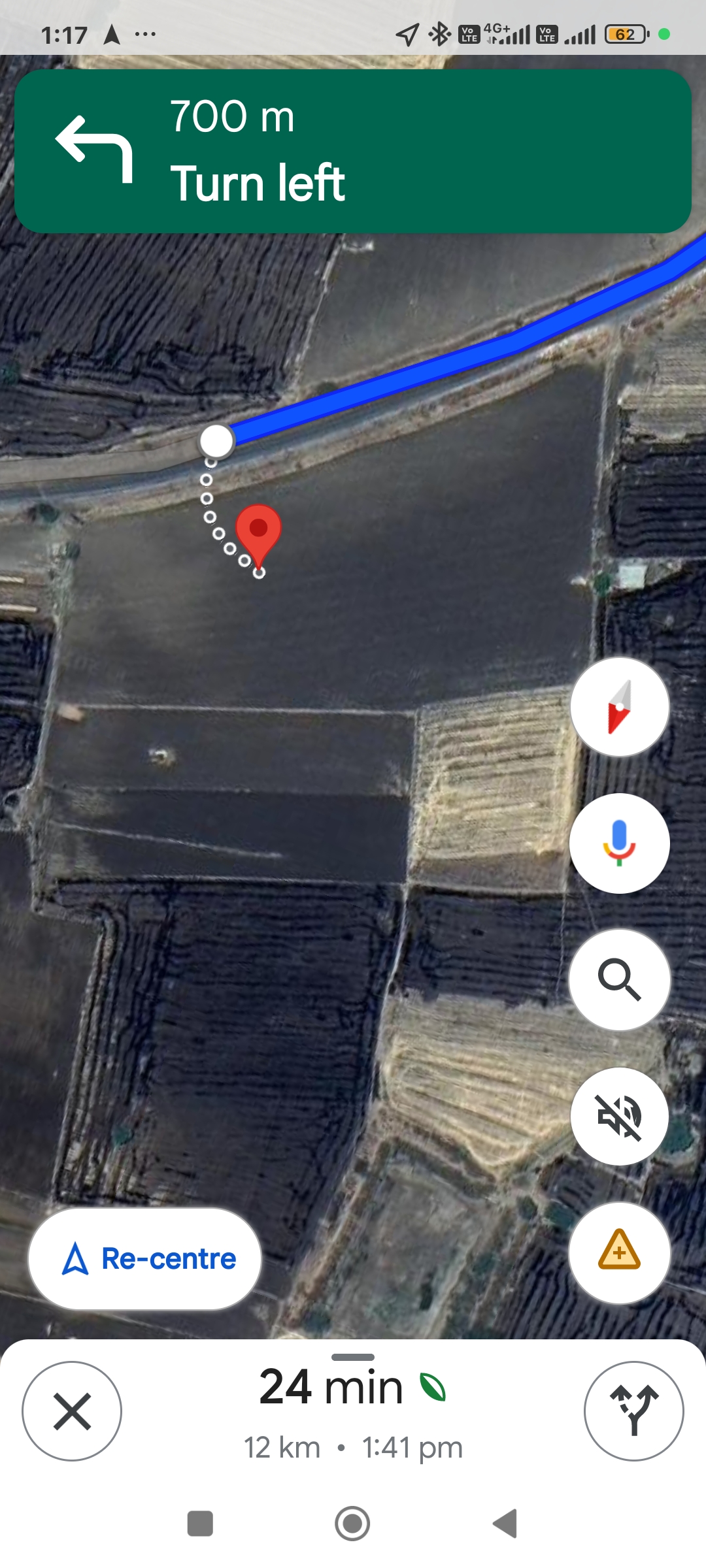Search along the route
Viewport: 706px width, 1568px height.
[620, 980]
